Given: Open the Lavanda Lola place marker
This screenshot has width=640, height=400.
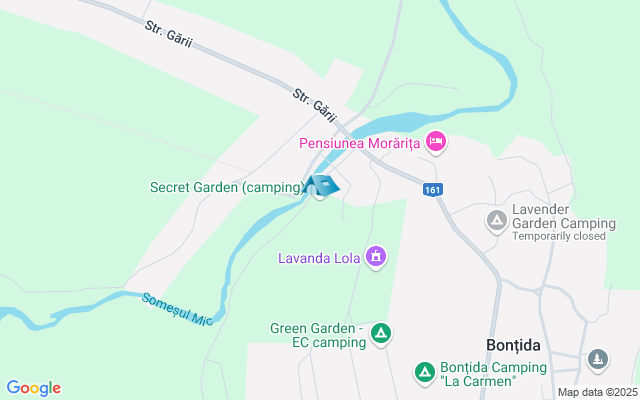Looking at the screenshot, I should (x=376, y=257).
